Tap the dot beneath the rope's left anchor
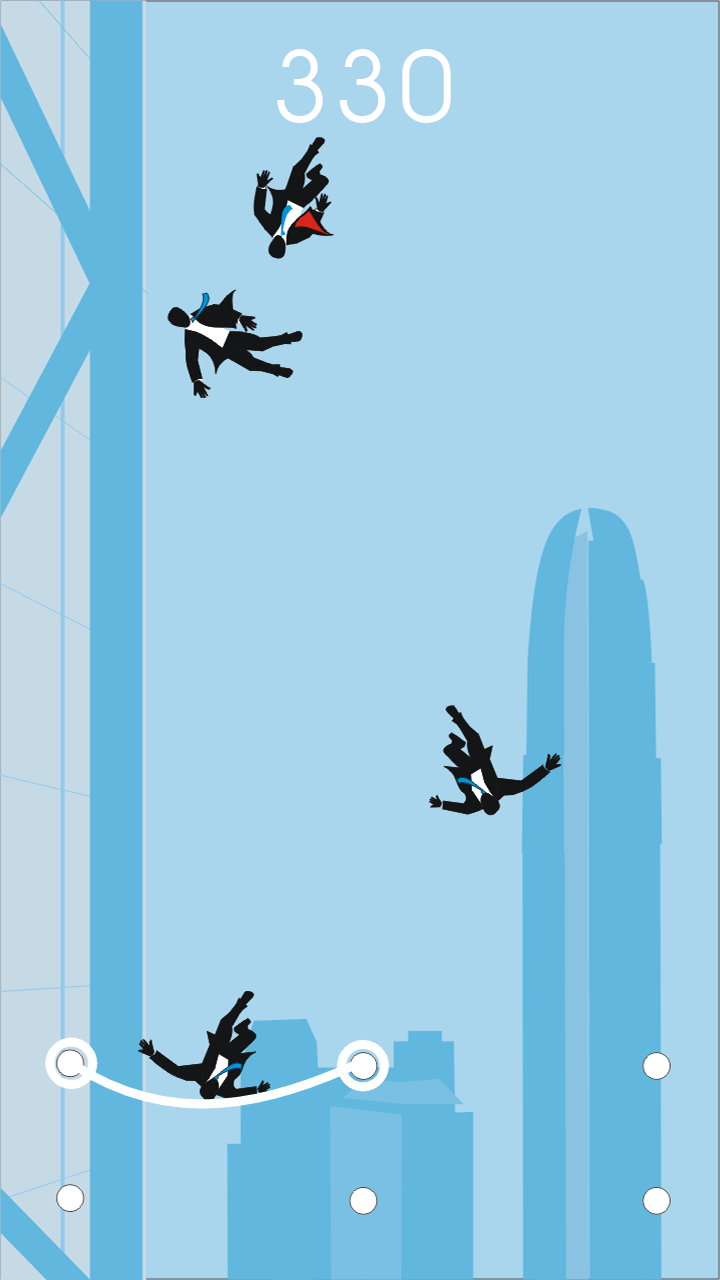 click(x=70, y=1197)
